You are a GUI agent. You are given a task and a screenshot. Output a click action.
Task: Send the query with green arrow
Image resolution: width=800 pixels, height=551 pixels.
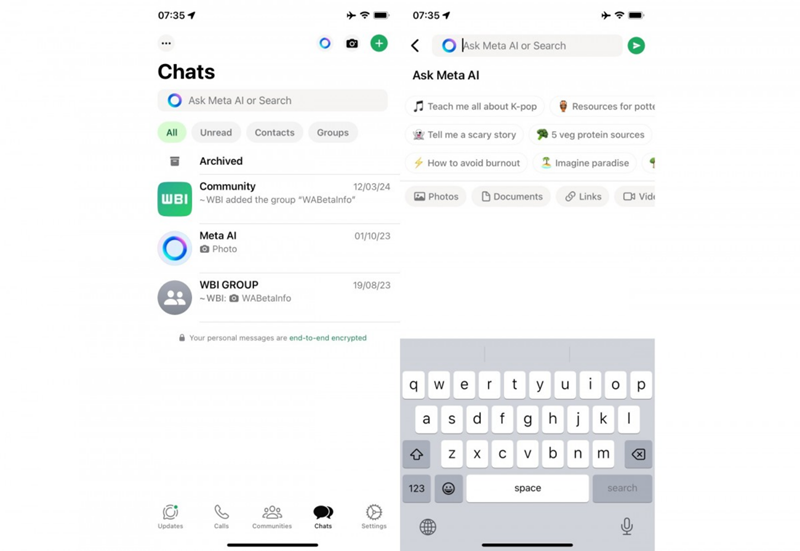pyautogui.click(x=636, y=46)
